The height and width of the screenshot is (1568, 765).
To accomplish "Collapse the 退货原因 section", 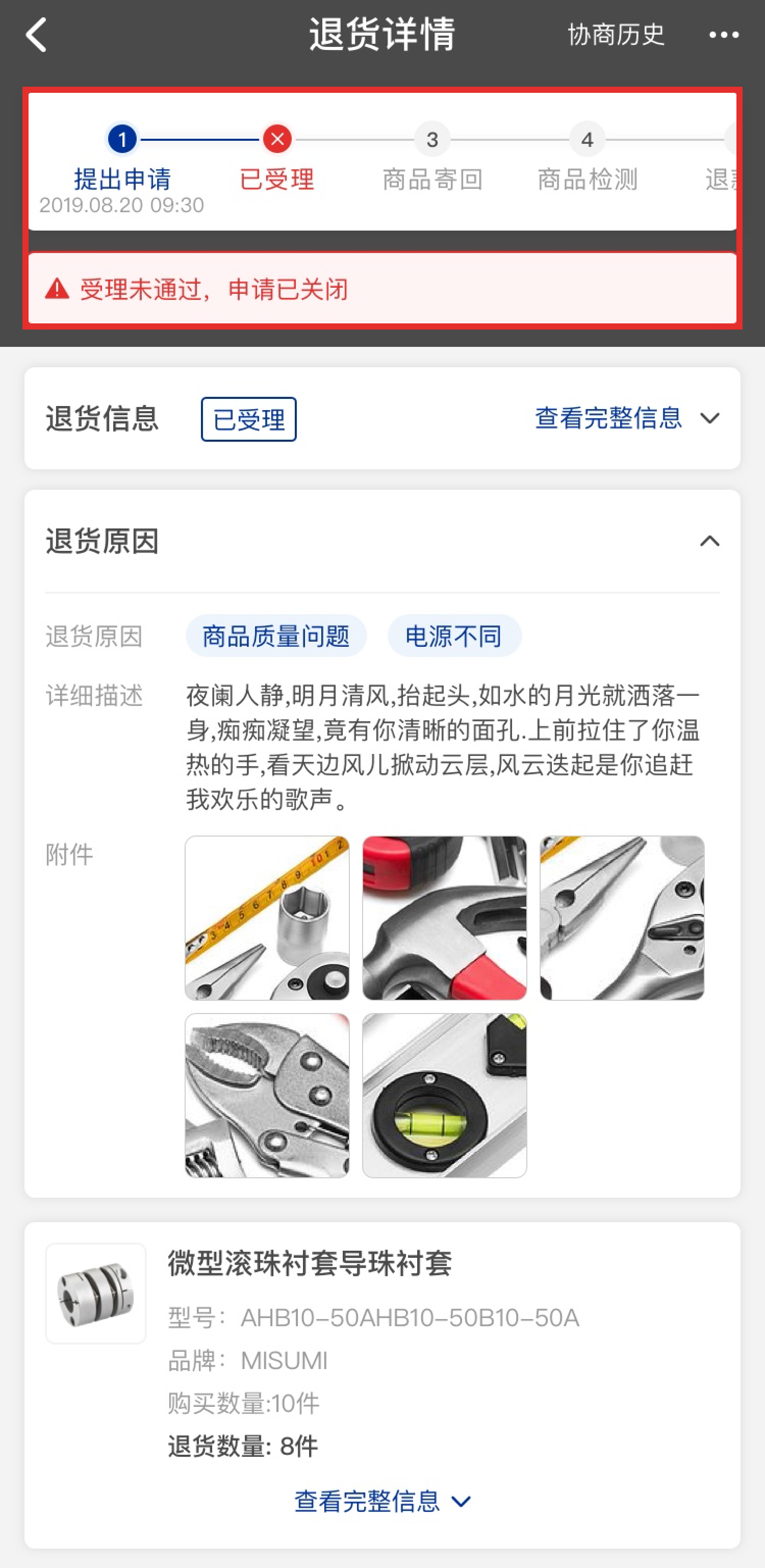I will pos(709,541).
